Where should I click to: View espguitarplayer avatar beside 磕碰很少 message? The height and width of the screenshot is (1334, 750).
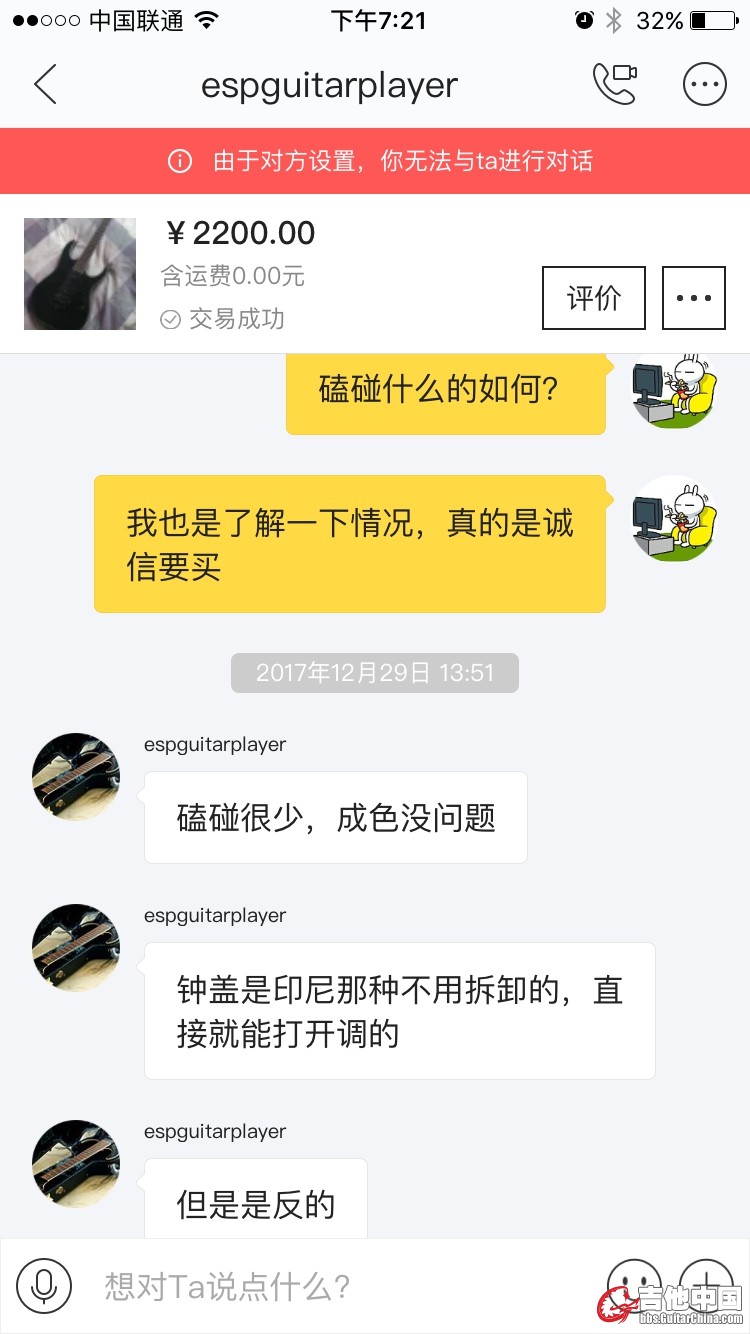[76, 777]
